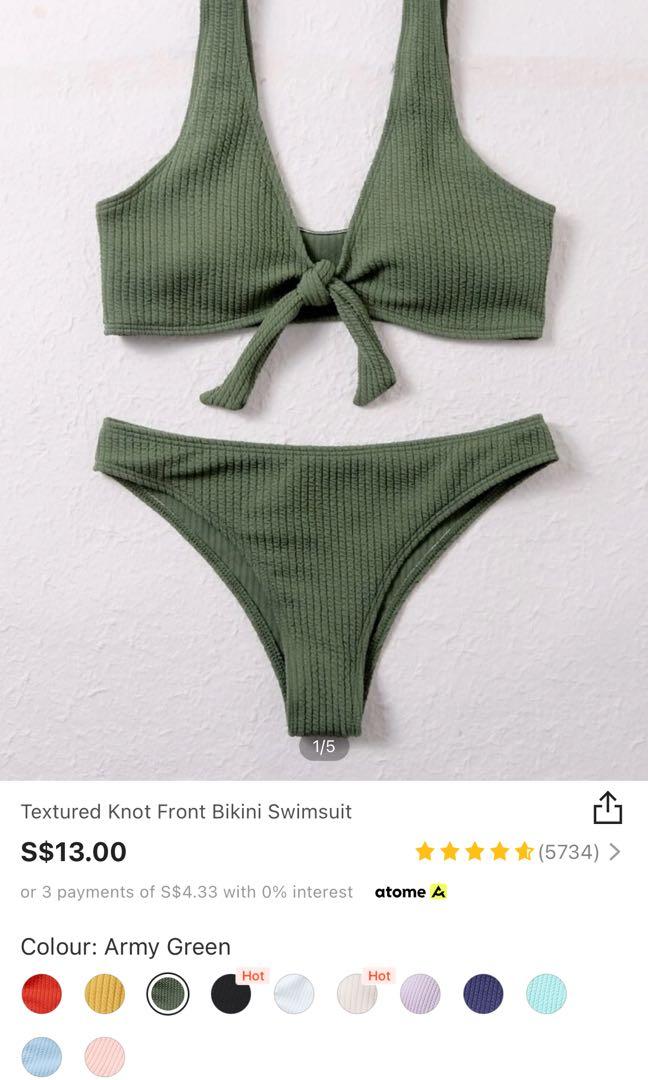
Task: Select the mint green colour swatch
Action: [x=546, y=994]
